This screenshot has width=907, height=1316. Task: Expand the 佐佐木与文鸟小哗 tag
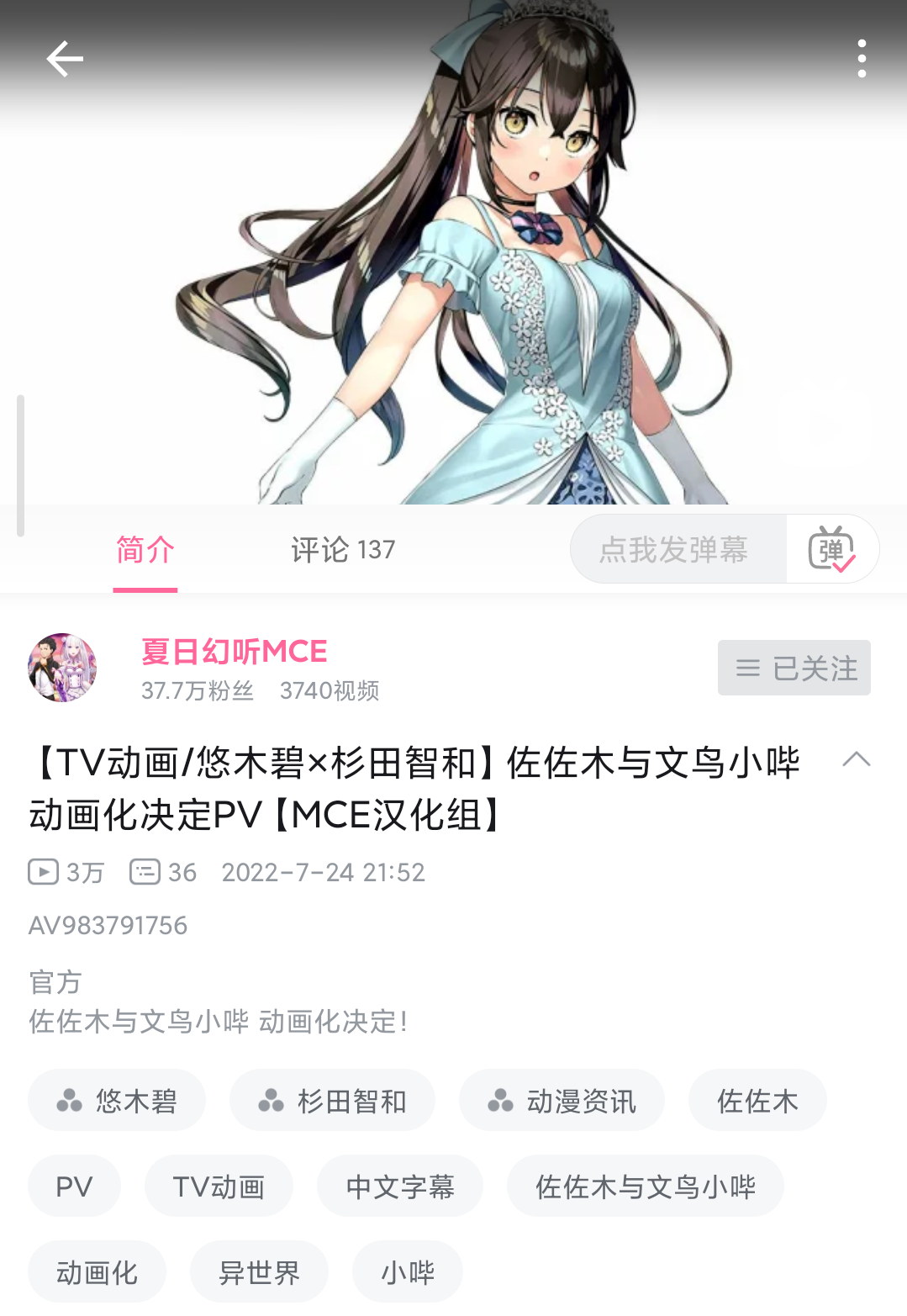645,1186
